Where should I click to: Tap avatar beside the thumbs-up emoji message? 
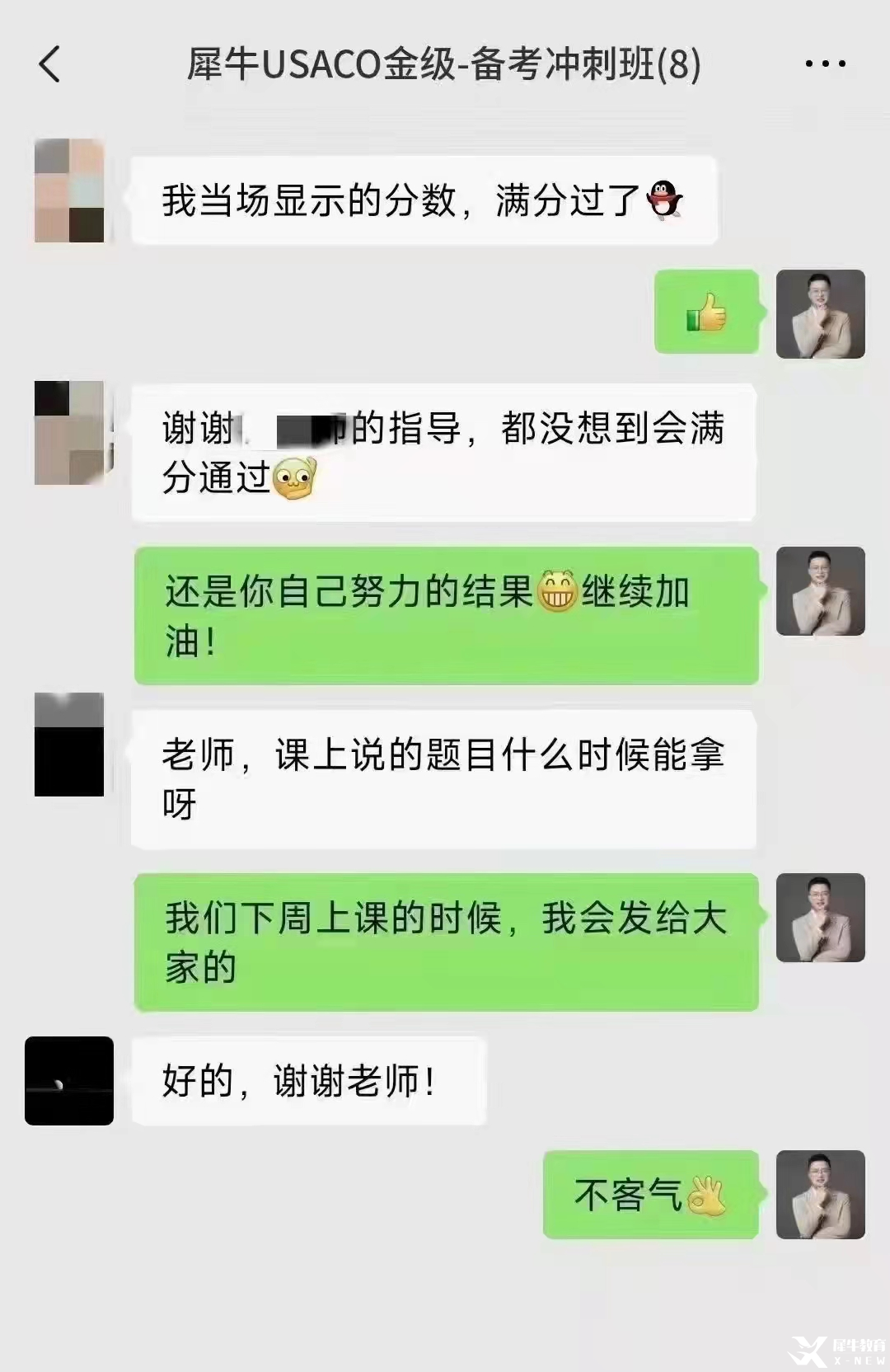(x=820, y=314)
